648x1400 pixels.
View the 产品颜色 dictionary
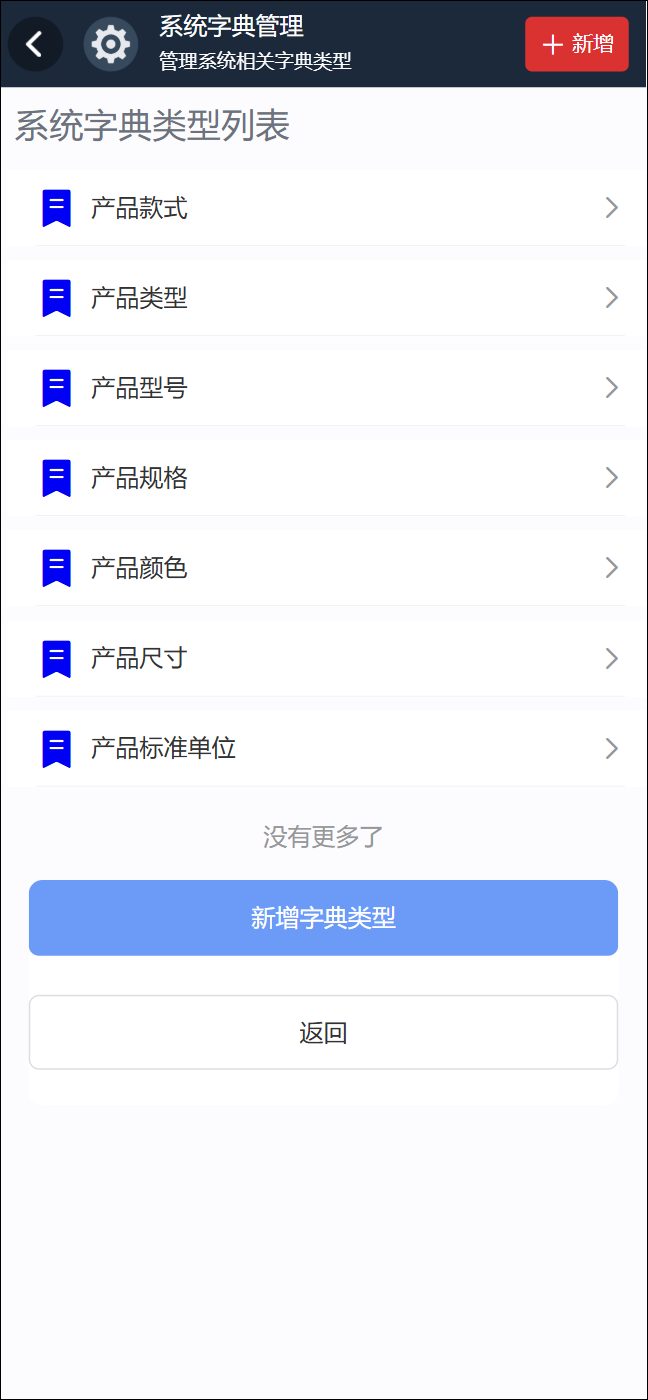click(323, 568)
